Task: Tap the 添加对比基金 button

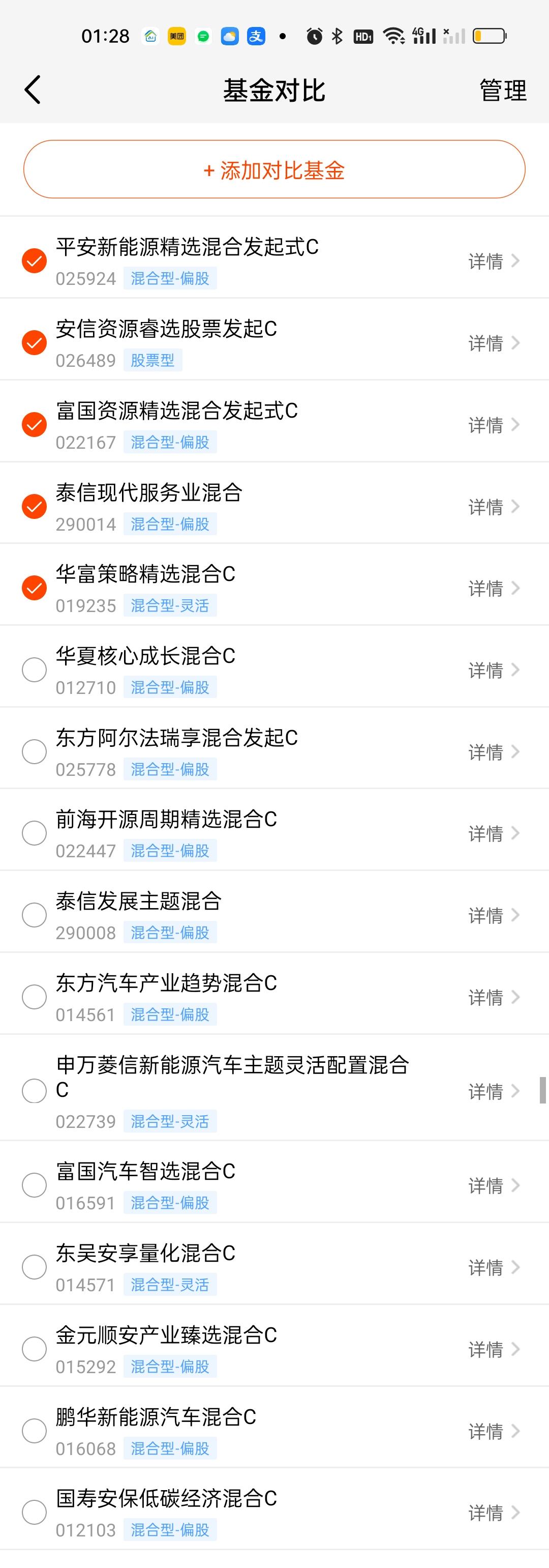Action: coord(274,171)
